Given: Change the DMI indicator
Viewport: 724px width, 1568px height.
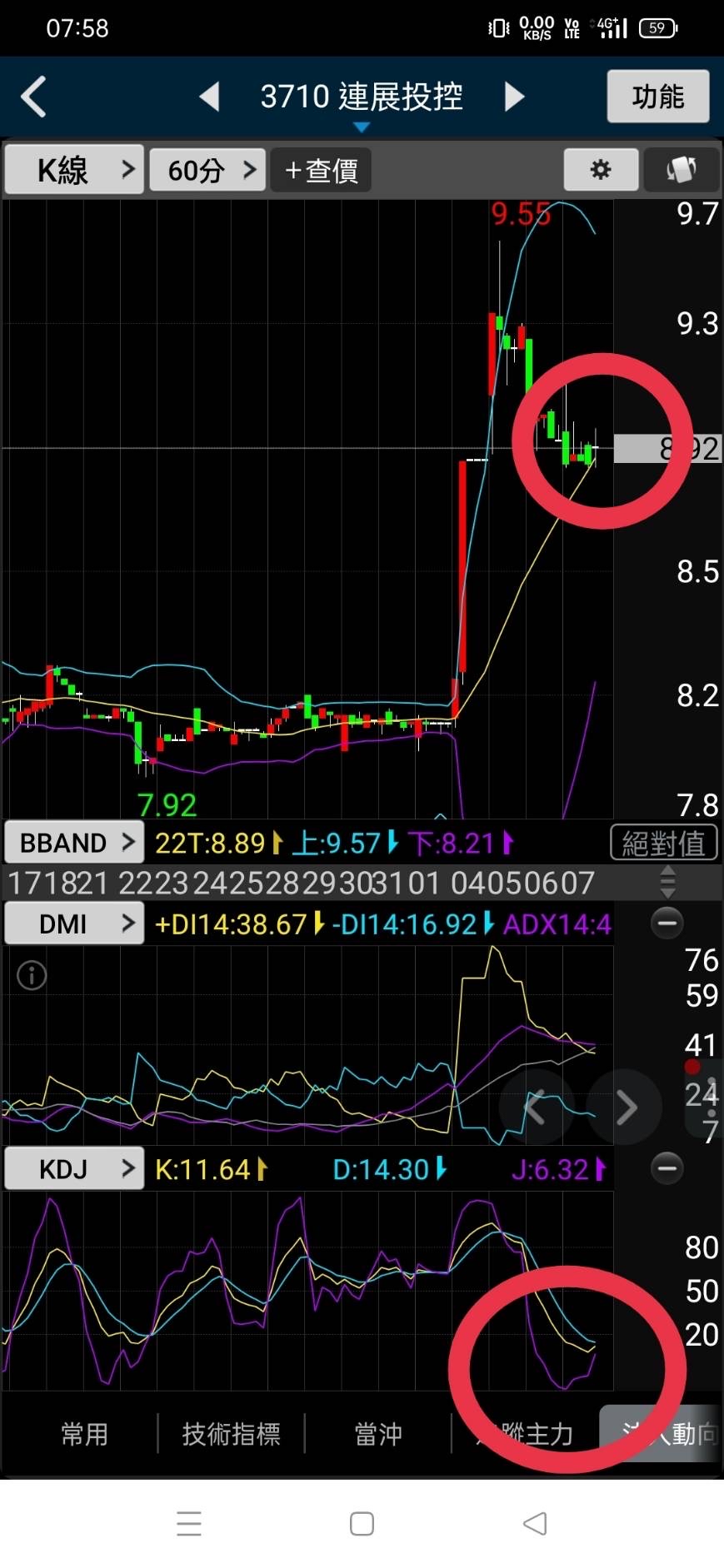Looking at the screenshot, I should click(x=74, y=923).
